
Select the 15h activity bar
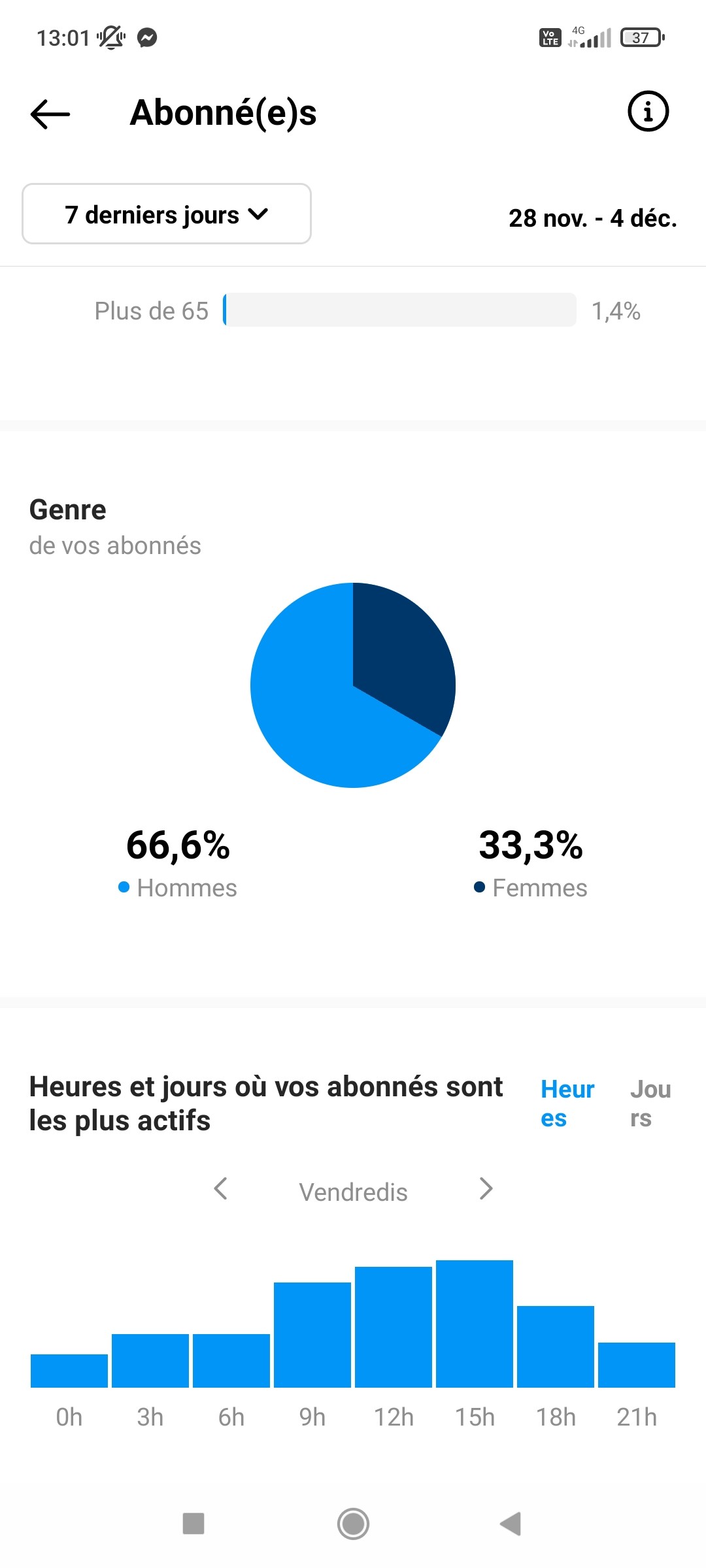pos(475,1324)
